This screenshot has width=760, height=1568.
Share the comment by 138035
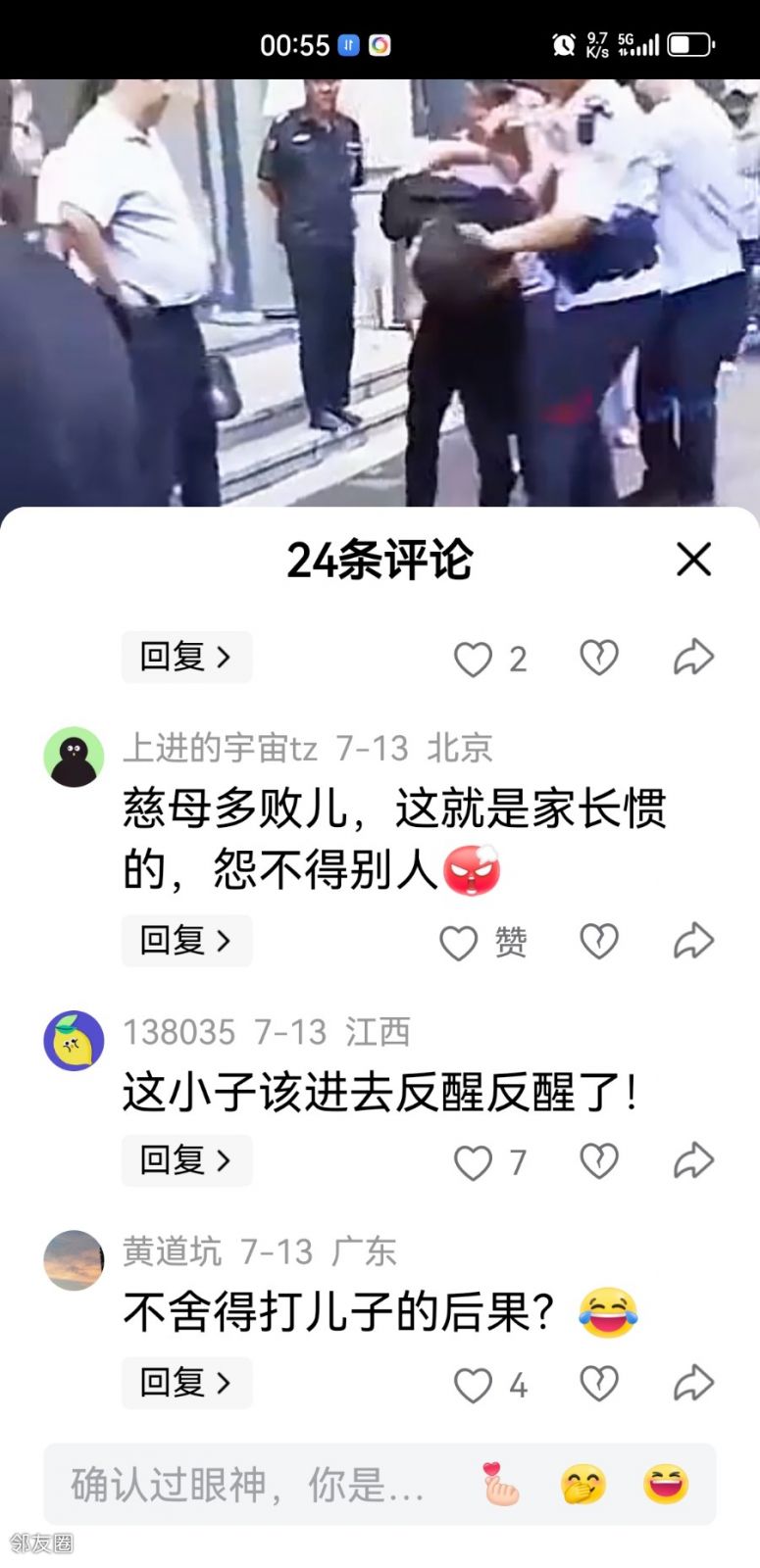coord(693,1160)
